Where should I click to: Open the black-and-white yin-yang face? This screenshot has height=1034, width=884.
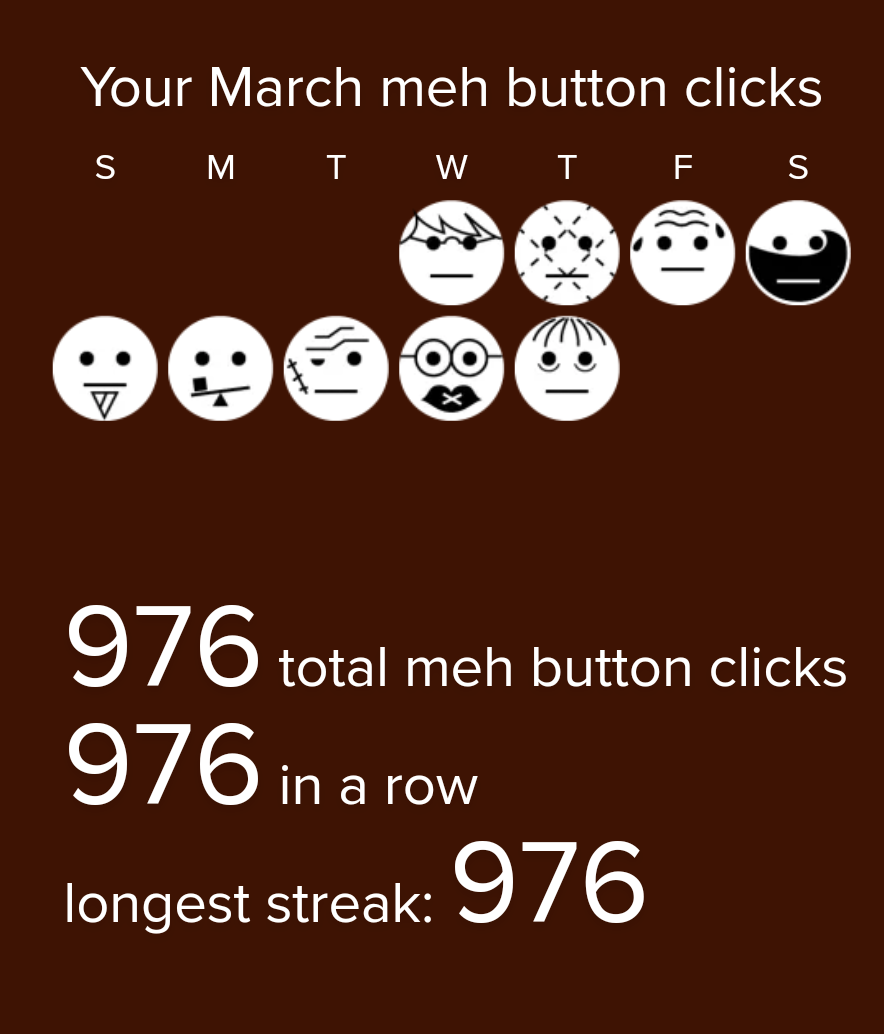(798, 253)
